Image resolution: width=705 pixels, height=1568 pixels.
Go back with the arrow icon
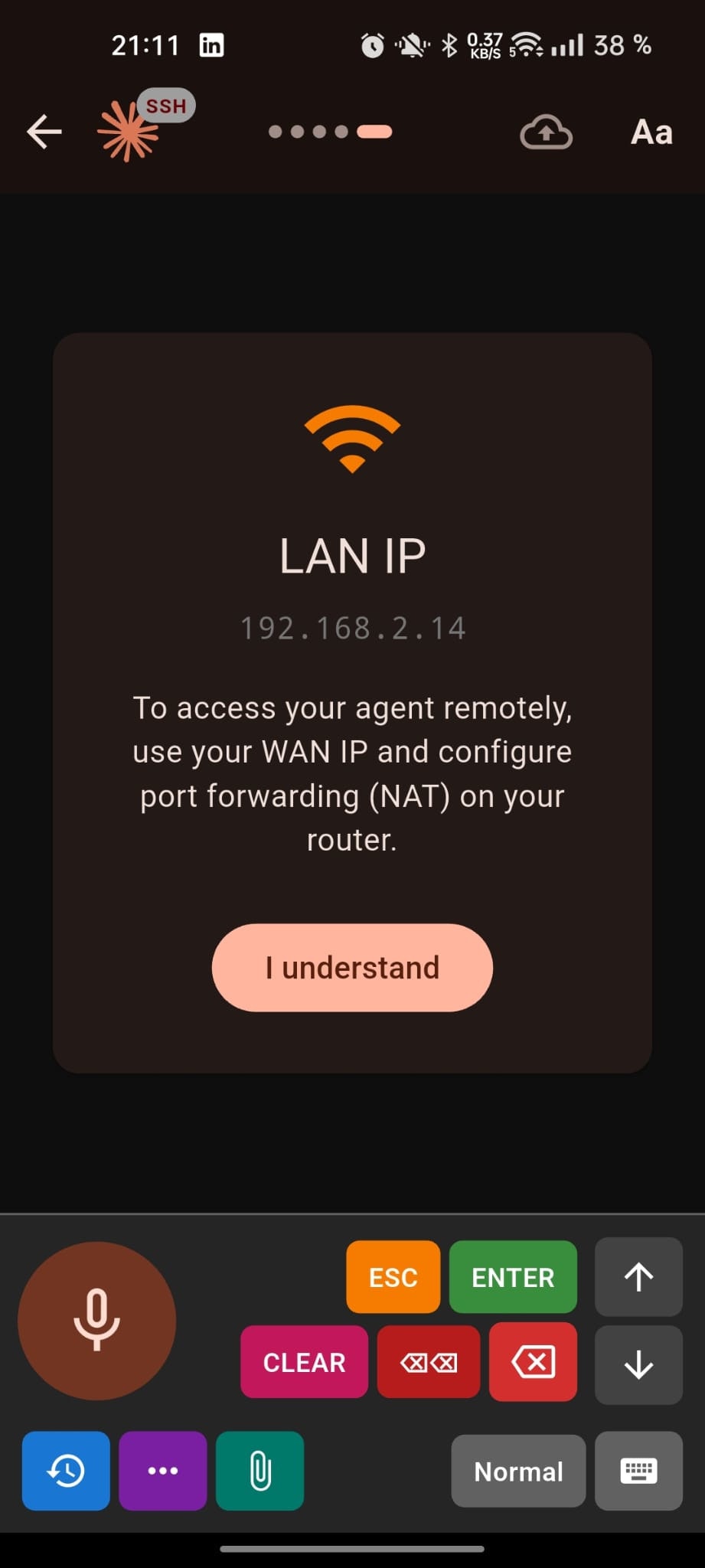44,132
